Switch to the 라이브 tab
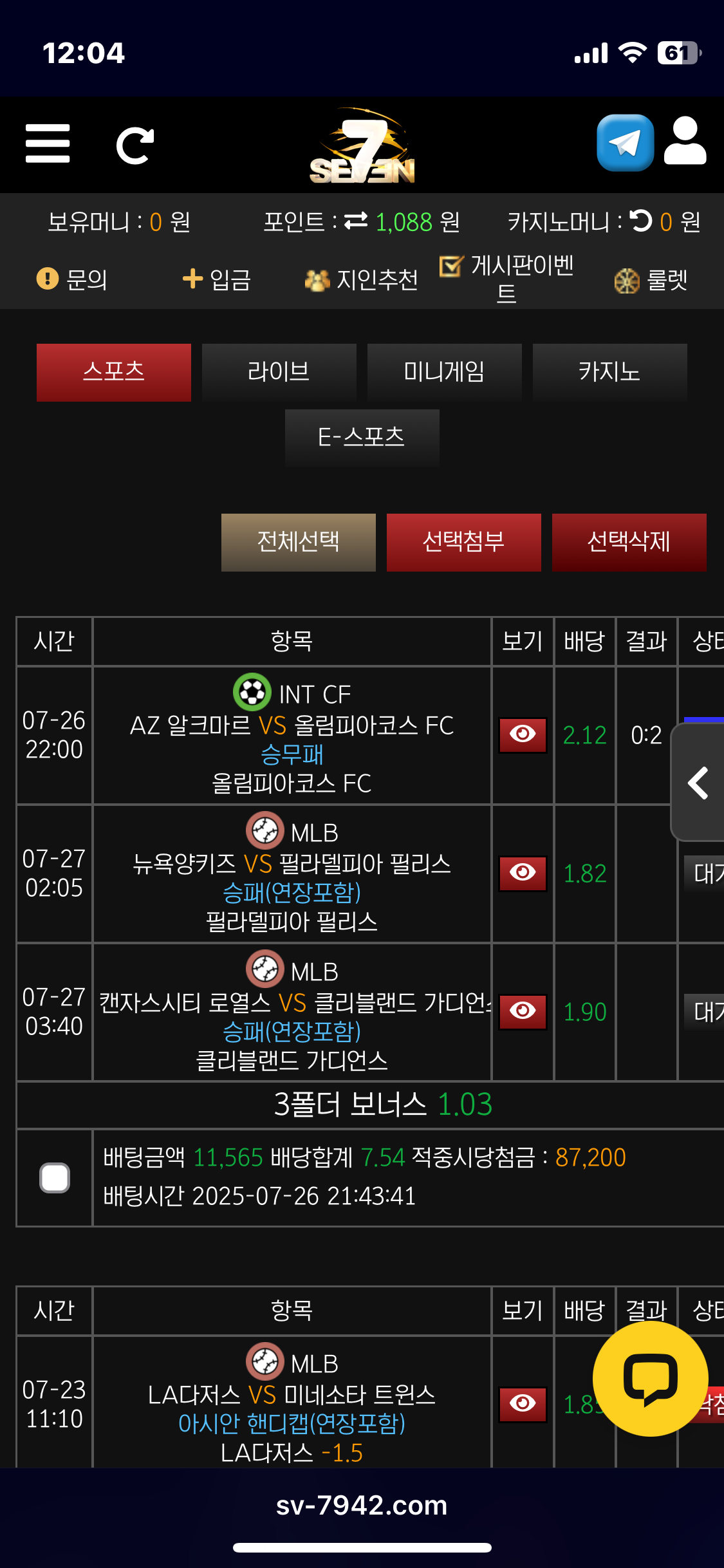 [x=279, y=372]
